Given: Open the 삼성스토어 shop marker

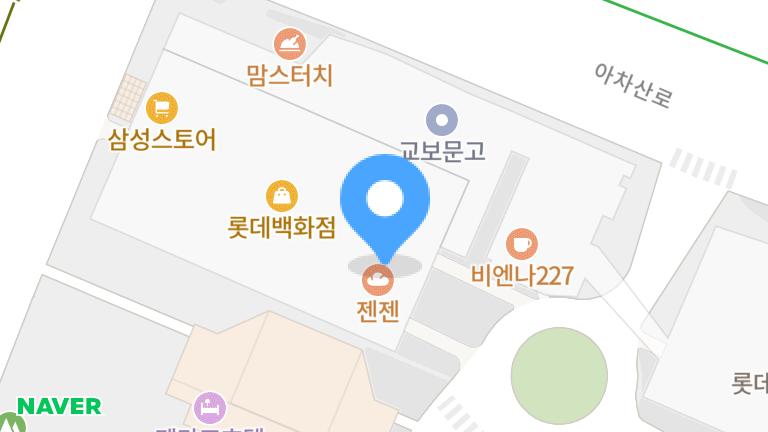Looking at the screenshot, I should [161, 107].
